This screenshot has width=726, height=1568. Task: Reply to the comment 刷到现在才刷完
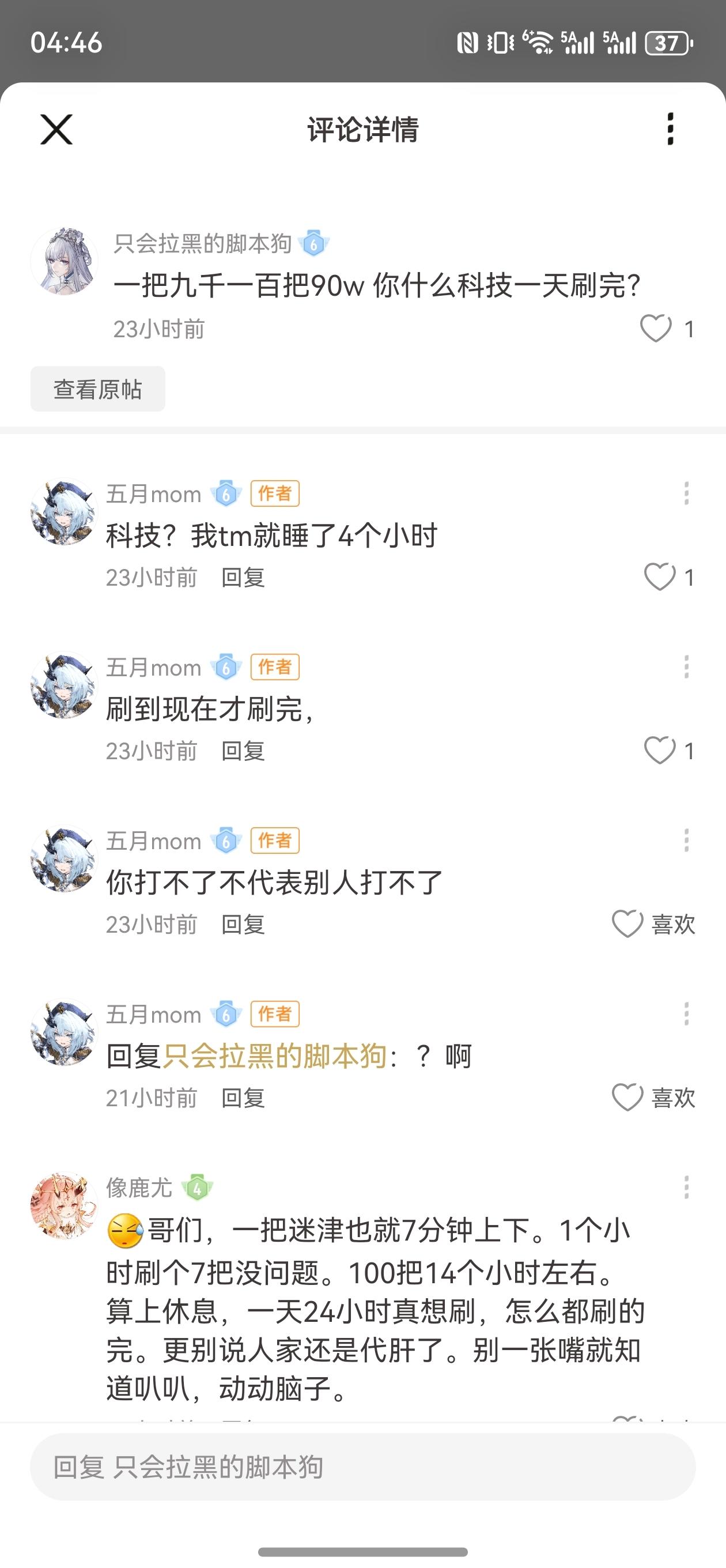click(243, 751)
